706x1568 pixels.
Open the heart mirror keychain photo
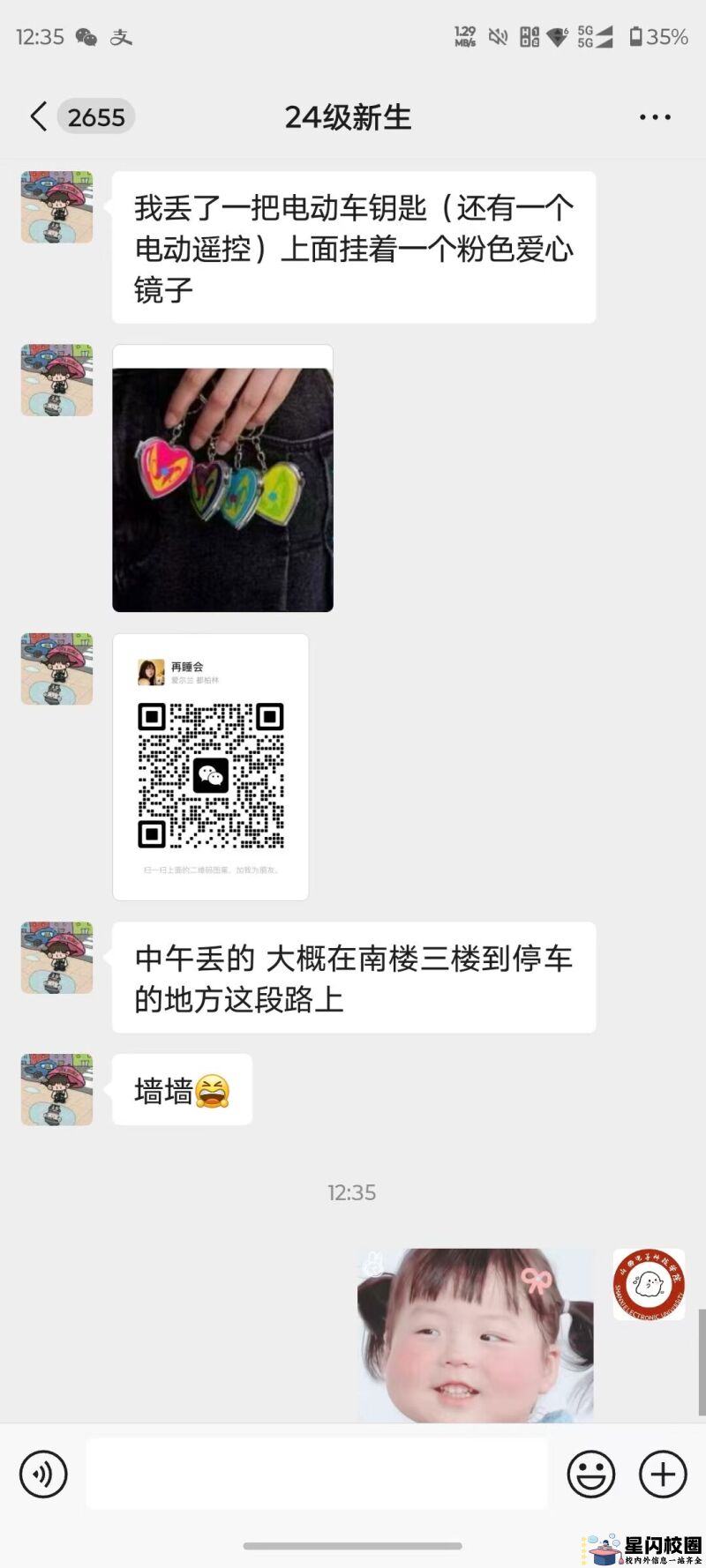(x=222, y=479)
